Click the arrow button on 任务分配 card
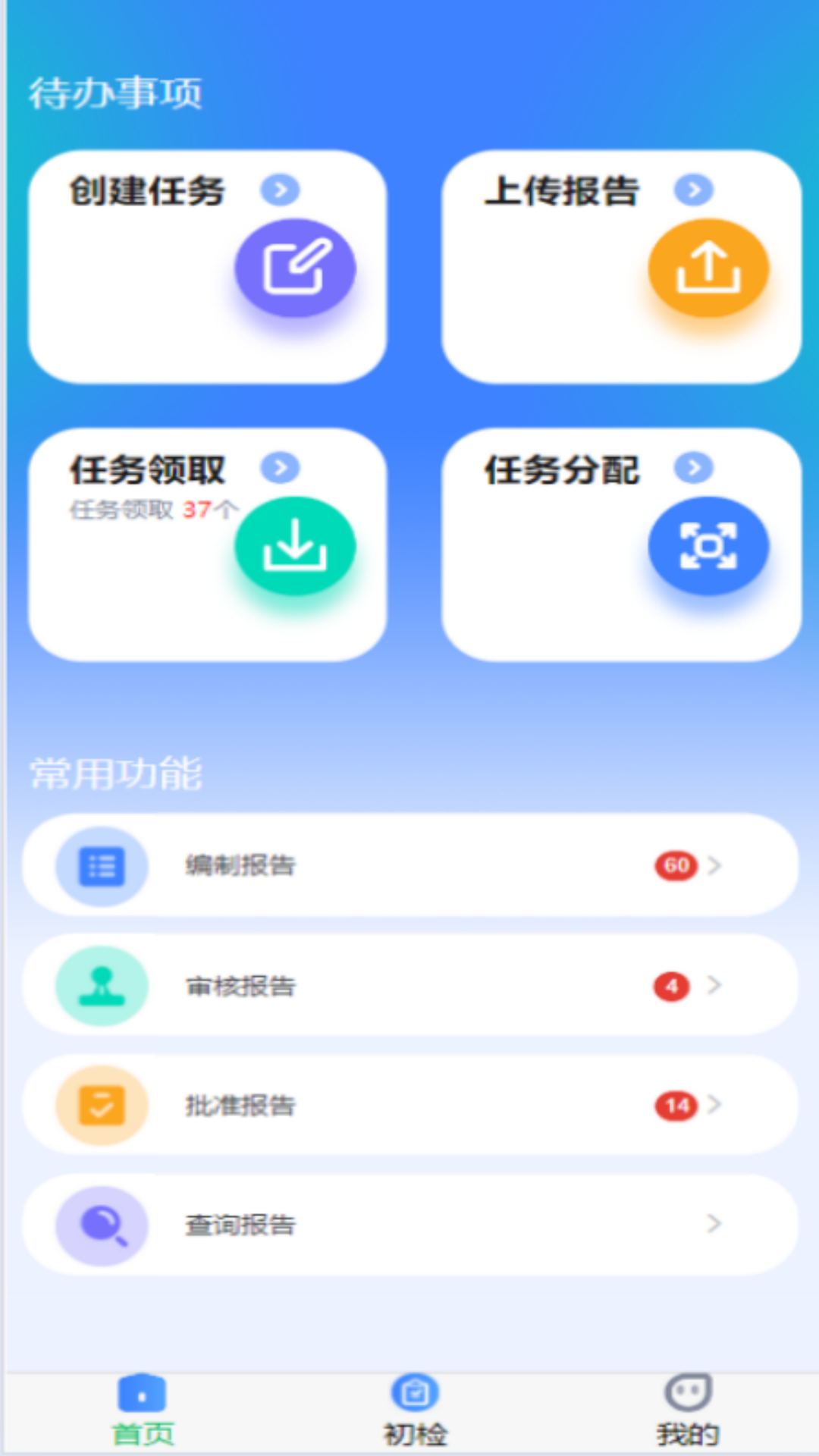 (x=694, y=468)
